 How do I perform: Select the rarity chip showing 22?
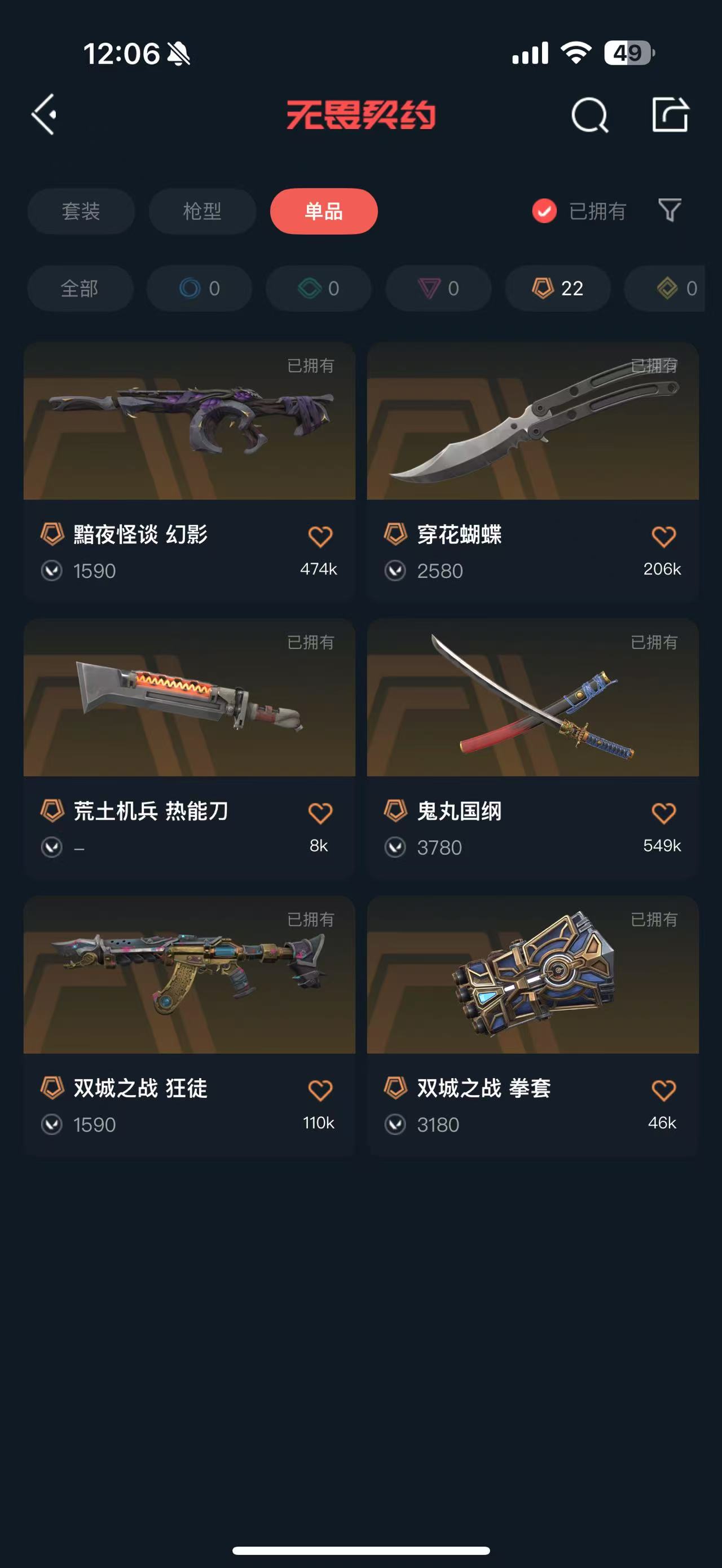(x=558, y=289)
